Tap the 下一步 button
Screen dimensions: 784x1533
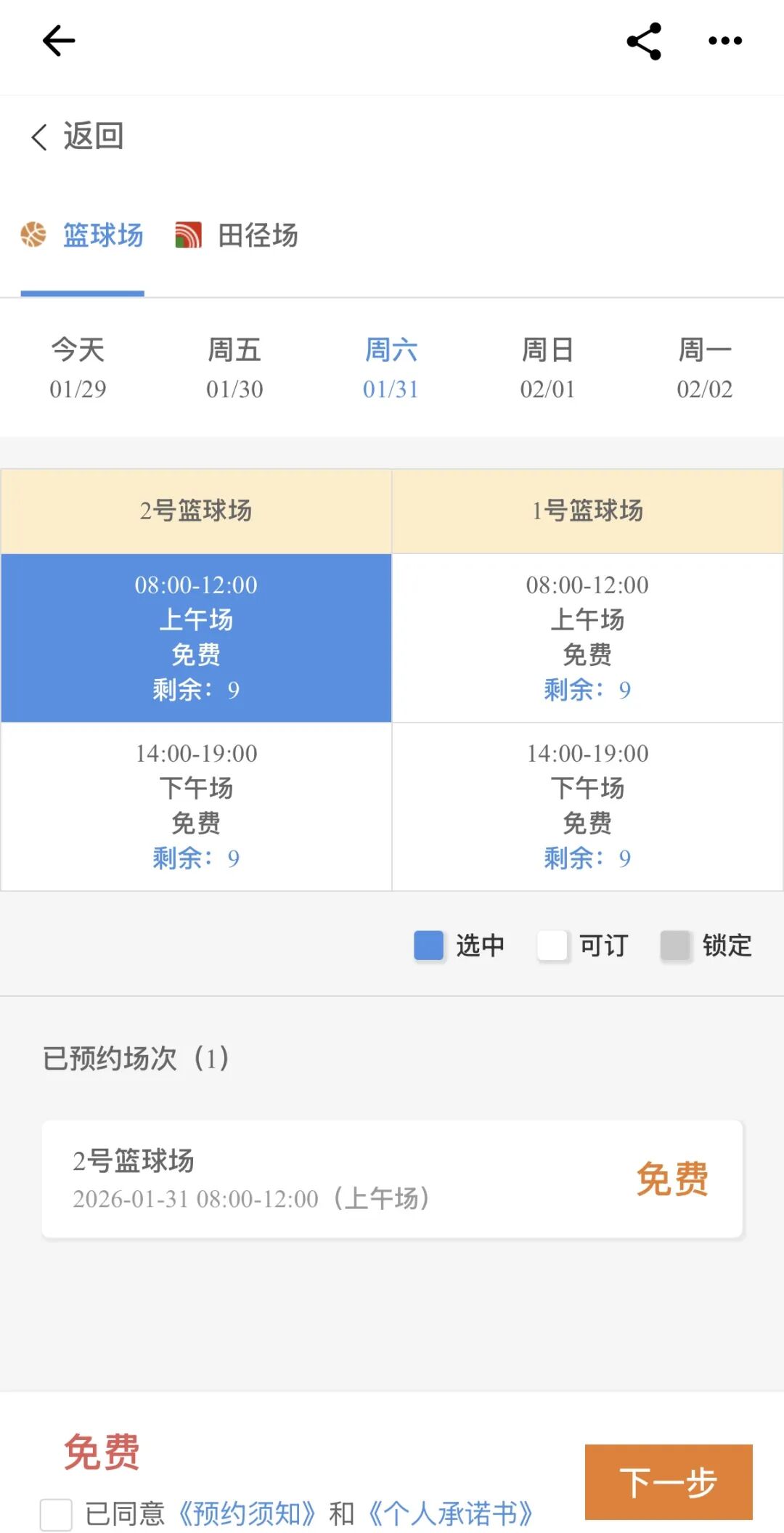pyautogui.click(x=668, y=1481)
